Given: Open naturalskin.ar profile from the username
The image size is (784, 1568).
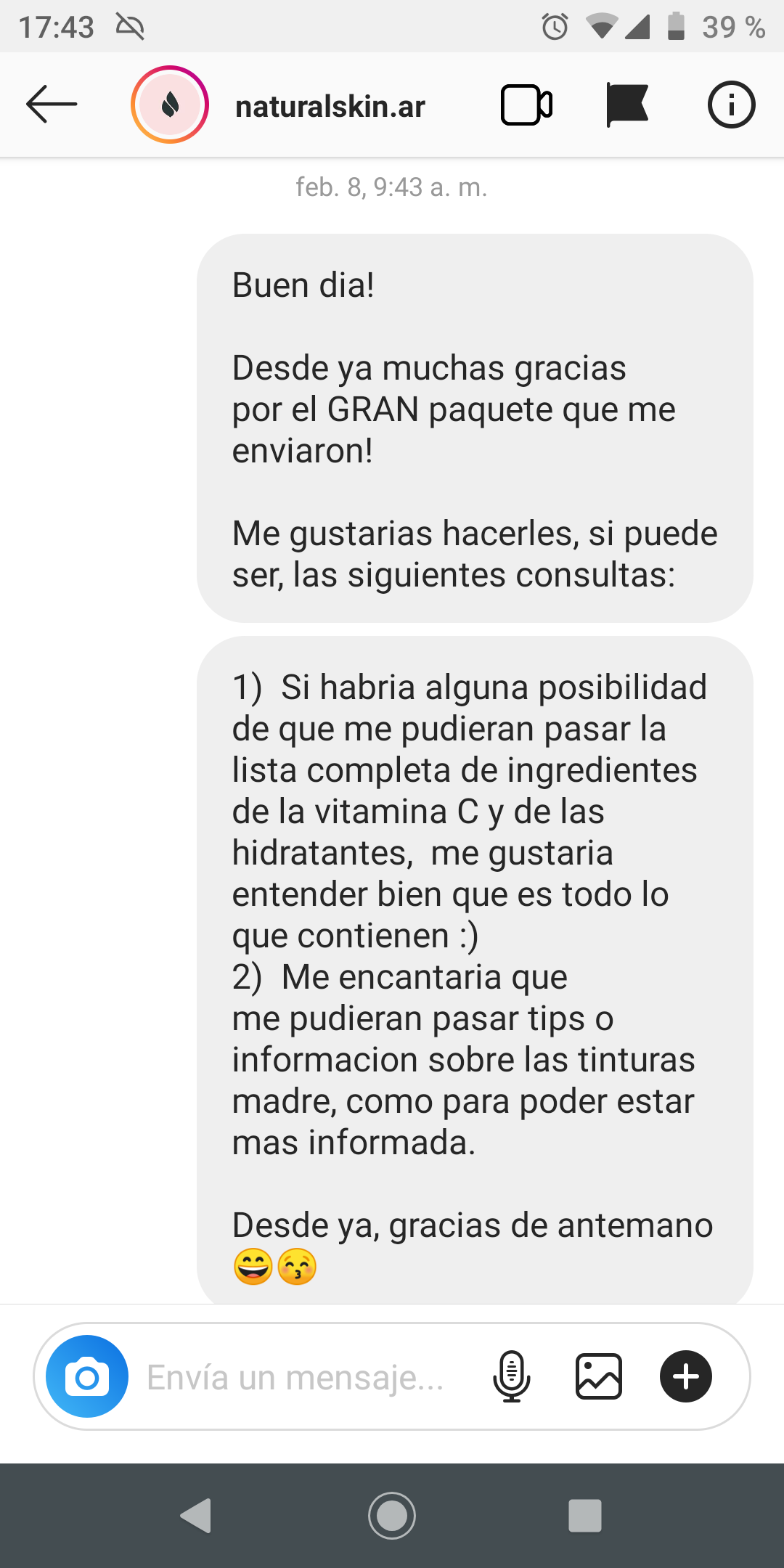Looking at the screenshot, I should point(330,107).
